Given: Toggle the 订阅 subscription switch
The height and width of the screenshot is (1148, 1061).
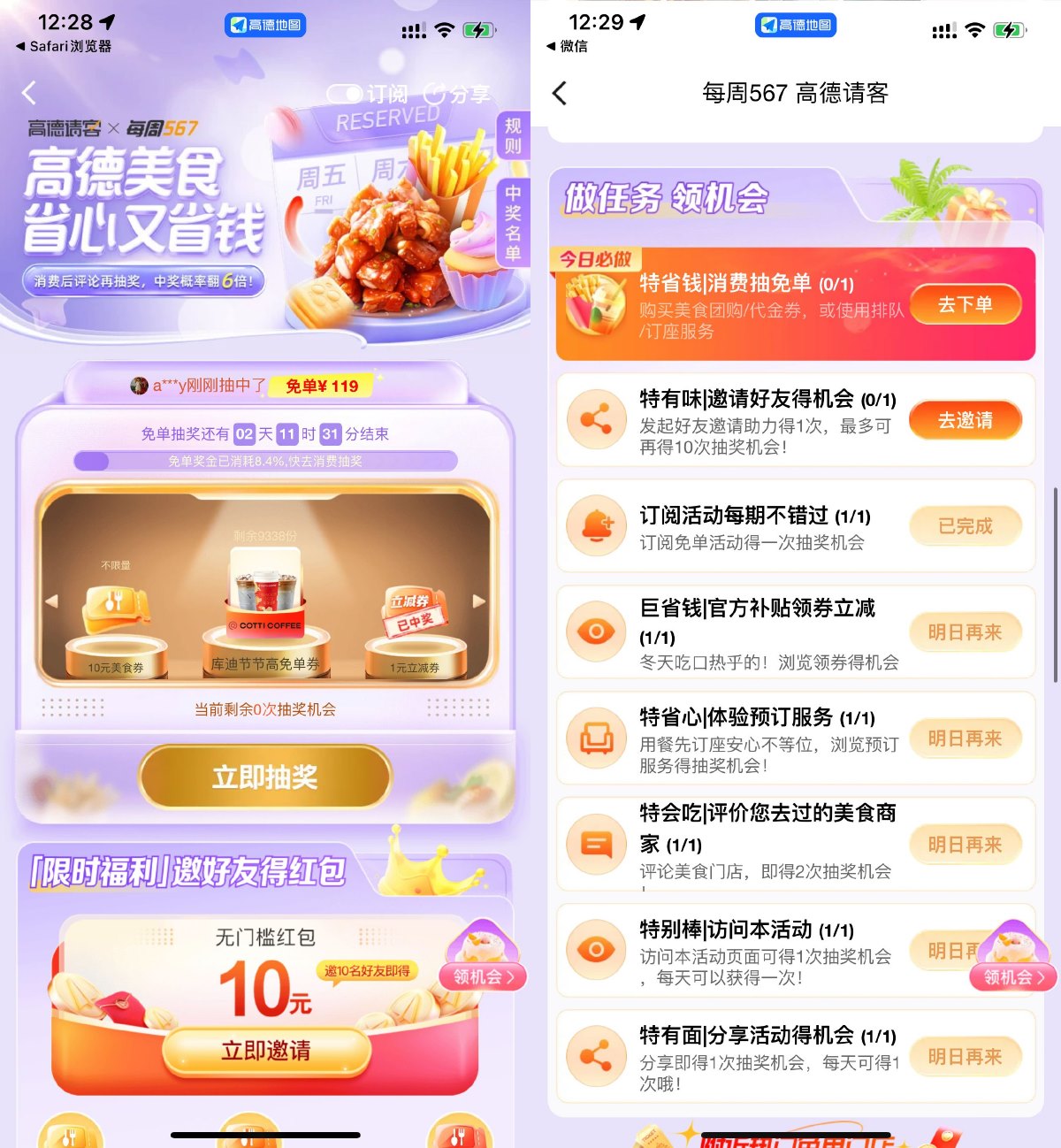Looking at the screenshot, I should pos(345,94).
